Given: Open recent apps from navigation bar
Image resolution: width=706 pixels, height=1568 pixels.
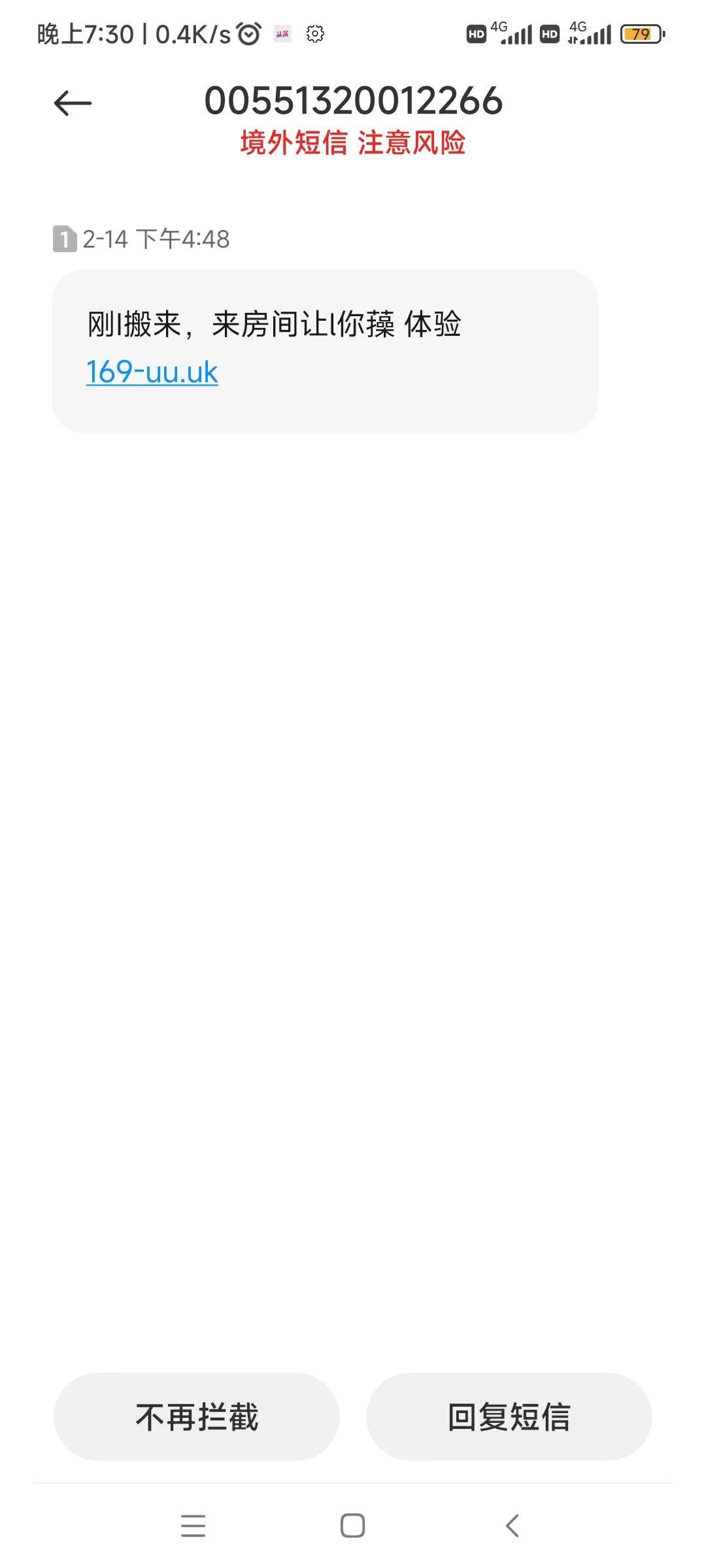Looking at the screenshot, I should pos(193,1526).
